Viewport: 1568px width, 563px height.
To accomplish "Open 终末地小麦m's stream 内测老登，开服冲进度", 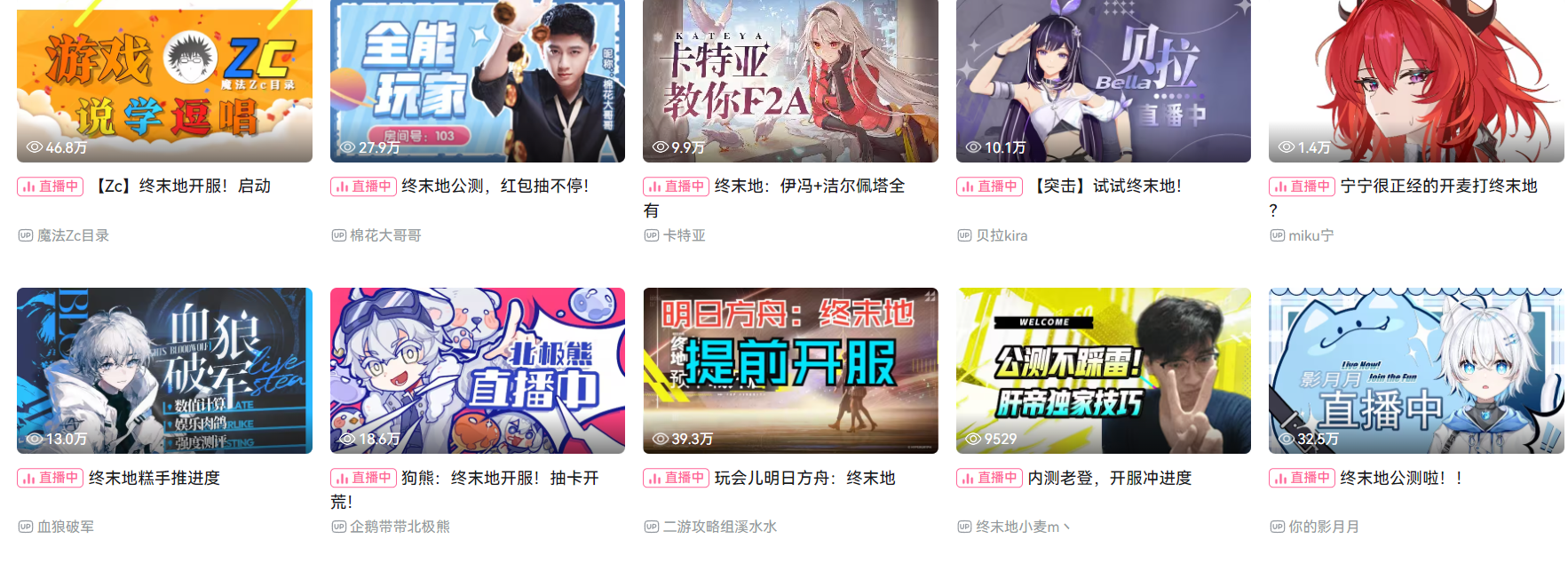I will [x=1103, y=370].
